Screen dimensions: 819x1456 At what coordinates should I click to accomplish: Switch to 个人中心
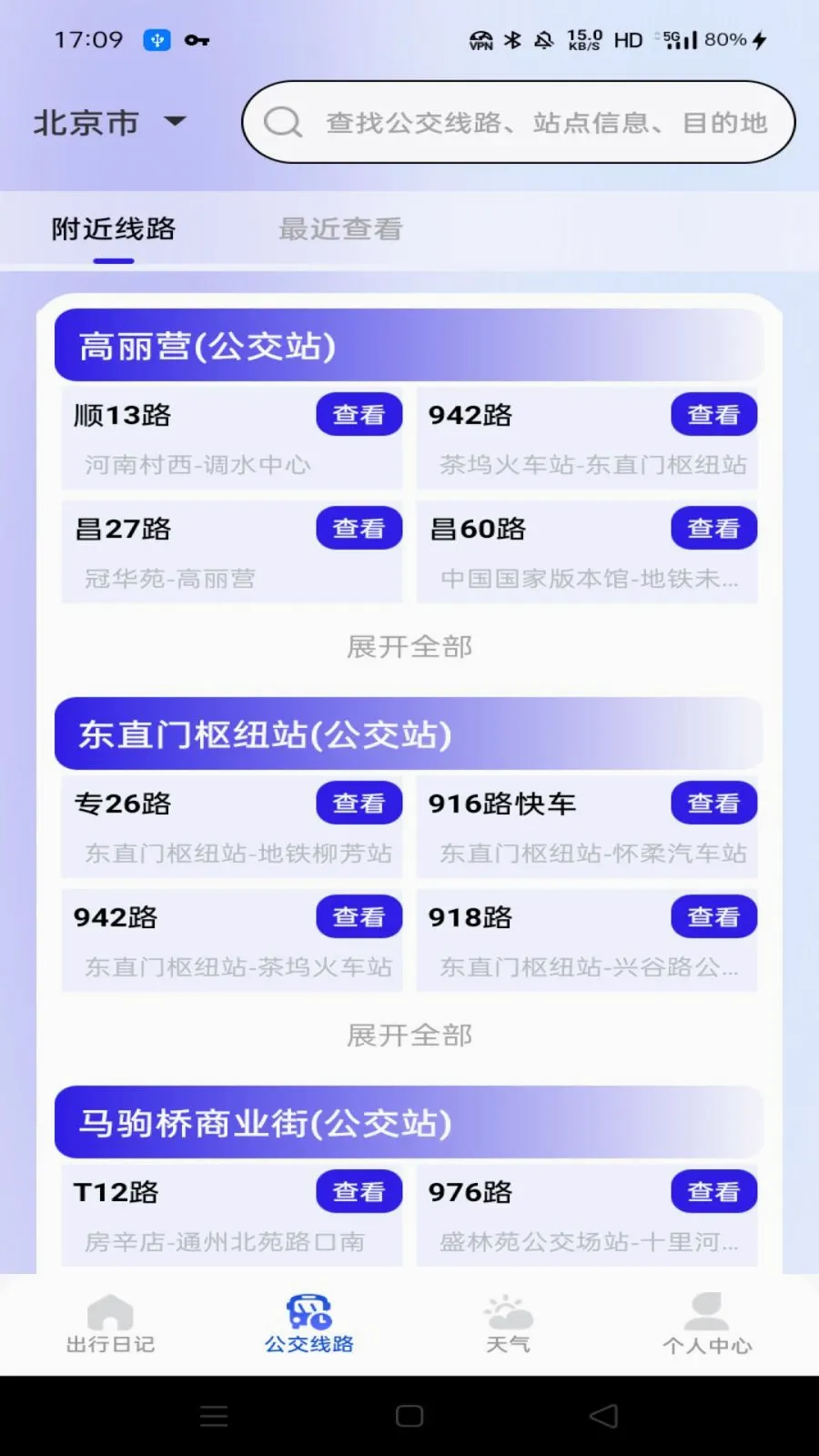(707, 1324)
